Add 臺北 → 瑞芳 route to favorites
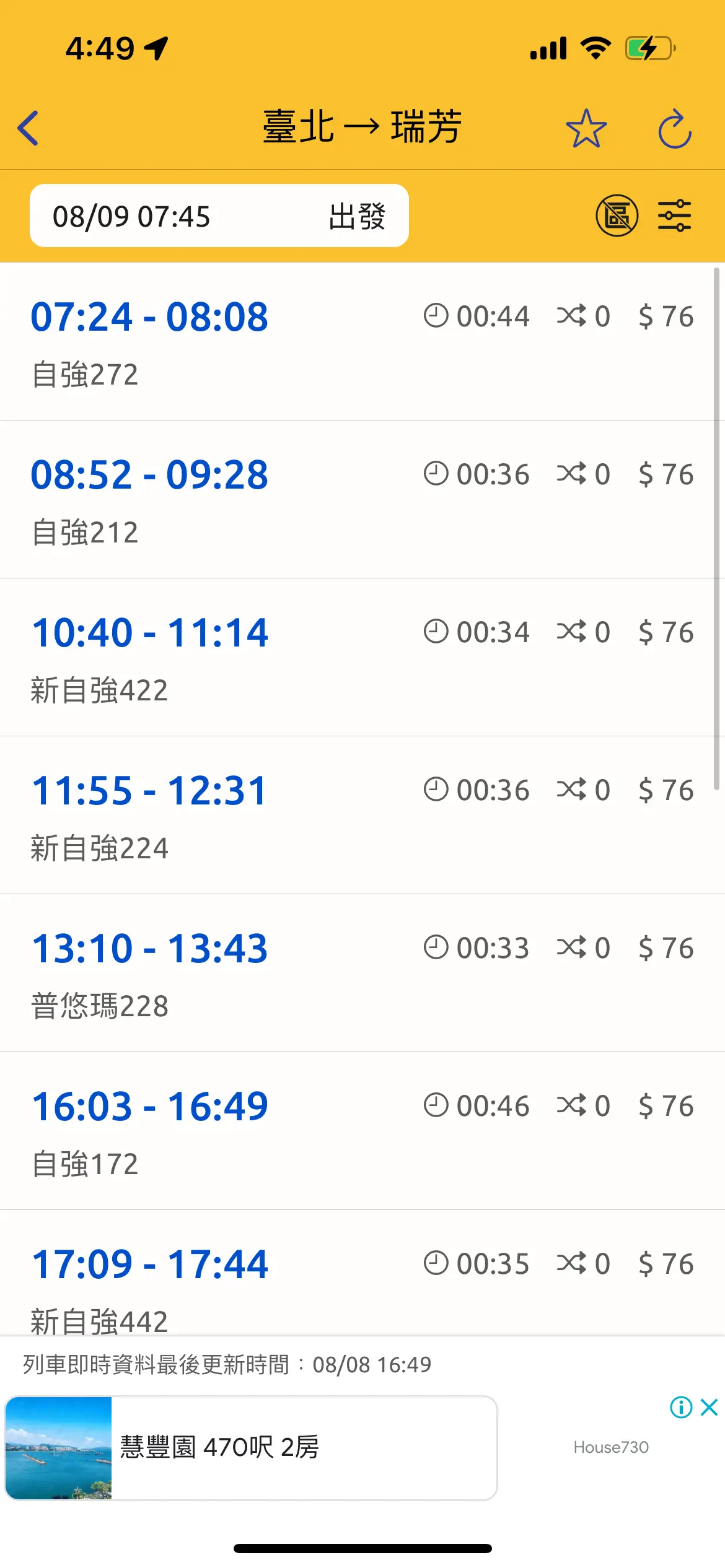 tap(586, 128)
